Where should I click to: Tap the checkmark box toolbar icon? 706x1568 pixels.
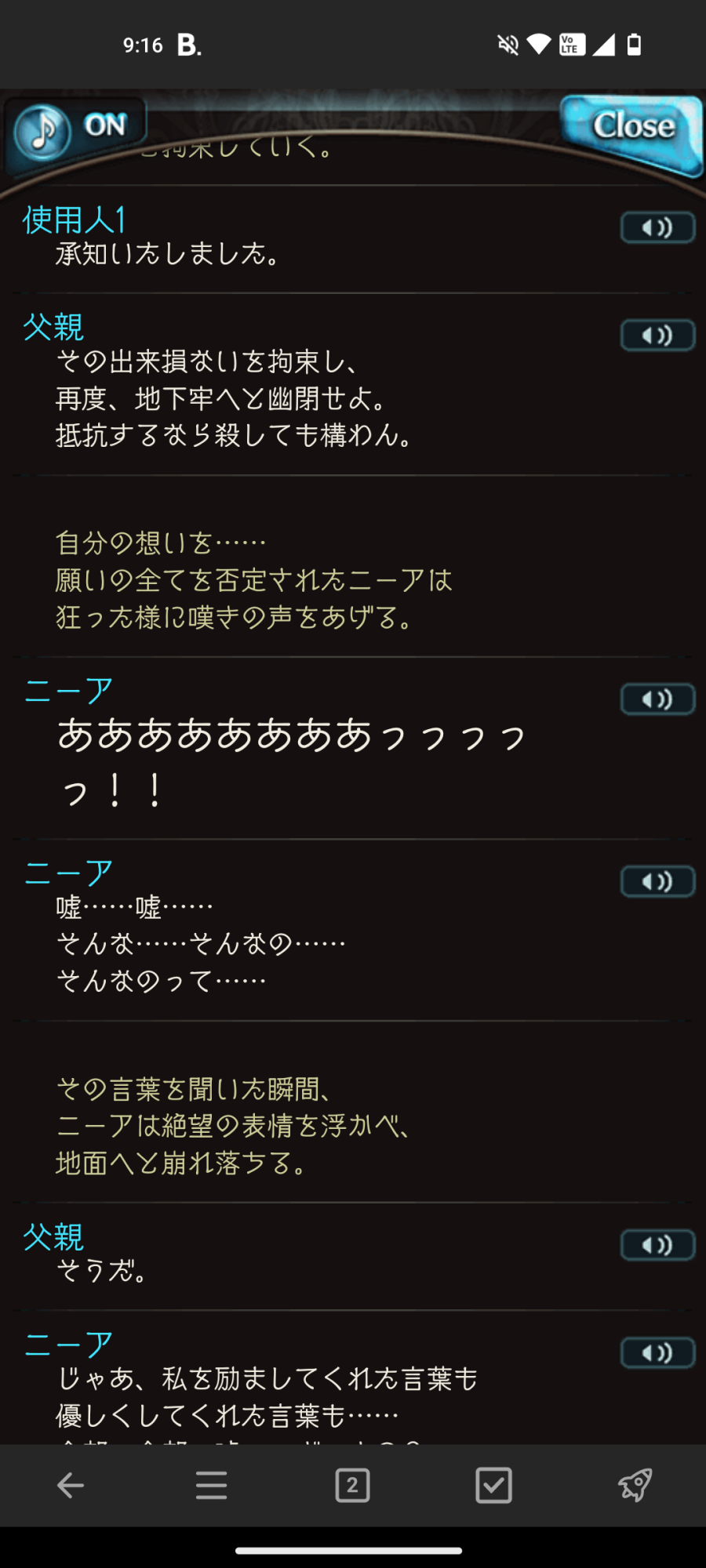(x=494, y=1485)
